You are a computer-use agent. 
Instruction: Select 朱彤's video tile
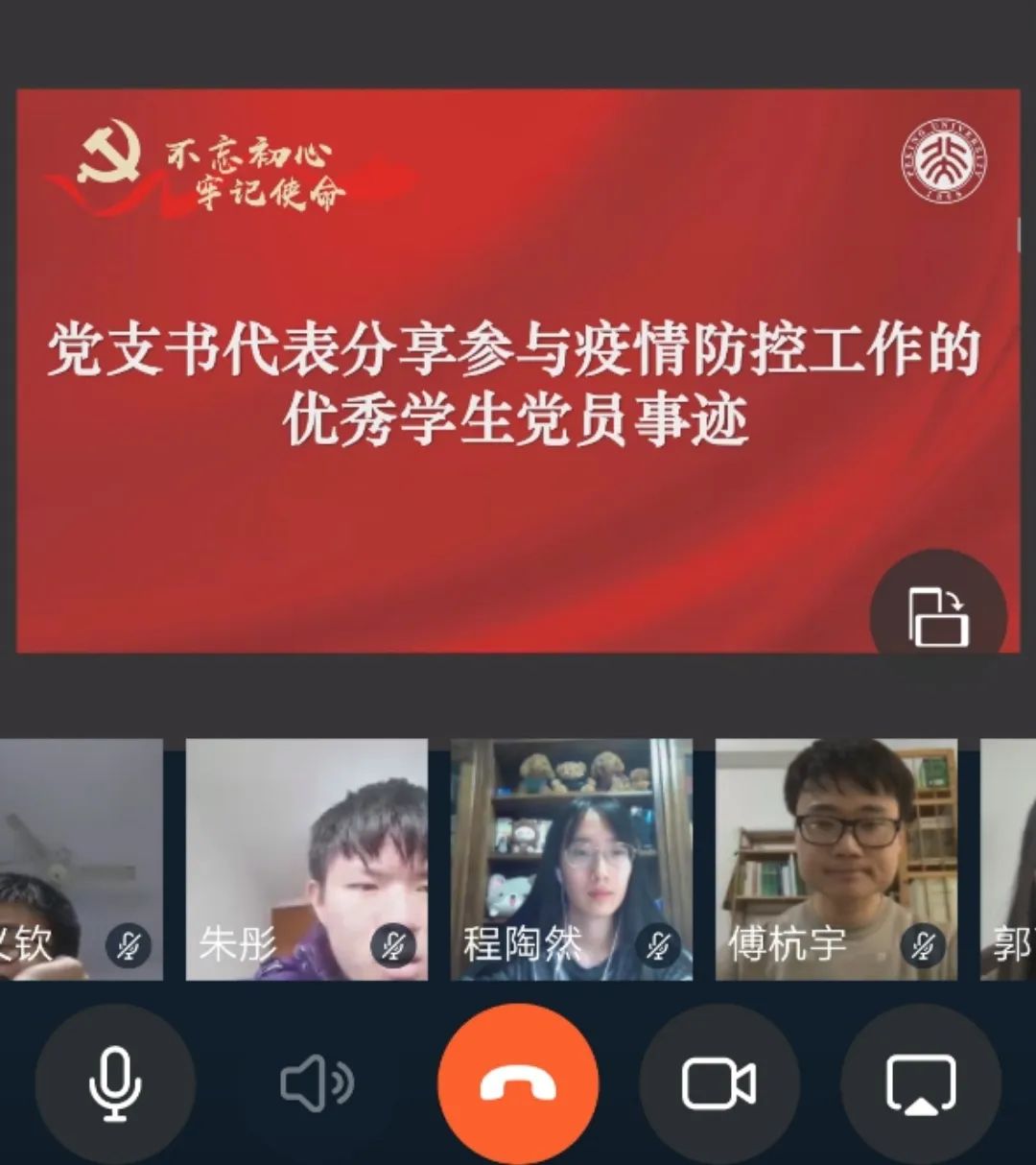click(x=306, y=859)
